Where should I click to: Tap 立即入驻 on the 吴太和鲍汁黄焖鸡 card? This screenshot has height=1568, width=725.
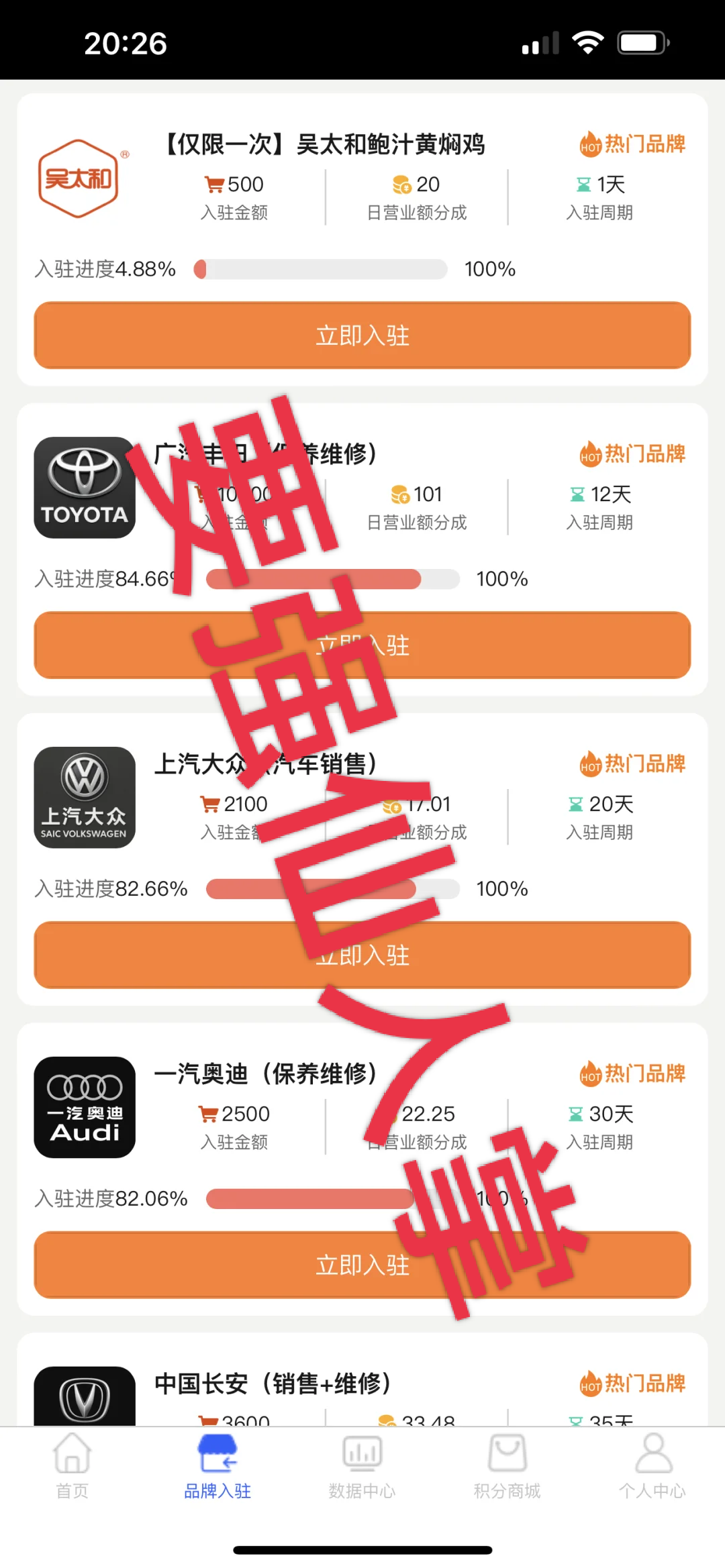[x=362, y=335]
